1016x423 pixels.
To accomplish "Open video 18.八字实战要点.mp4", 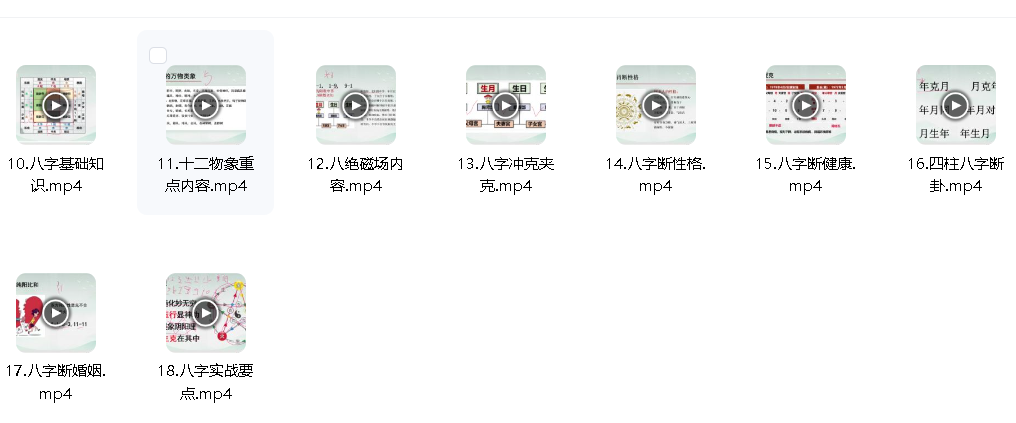I will coord(205,313).
